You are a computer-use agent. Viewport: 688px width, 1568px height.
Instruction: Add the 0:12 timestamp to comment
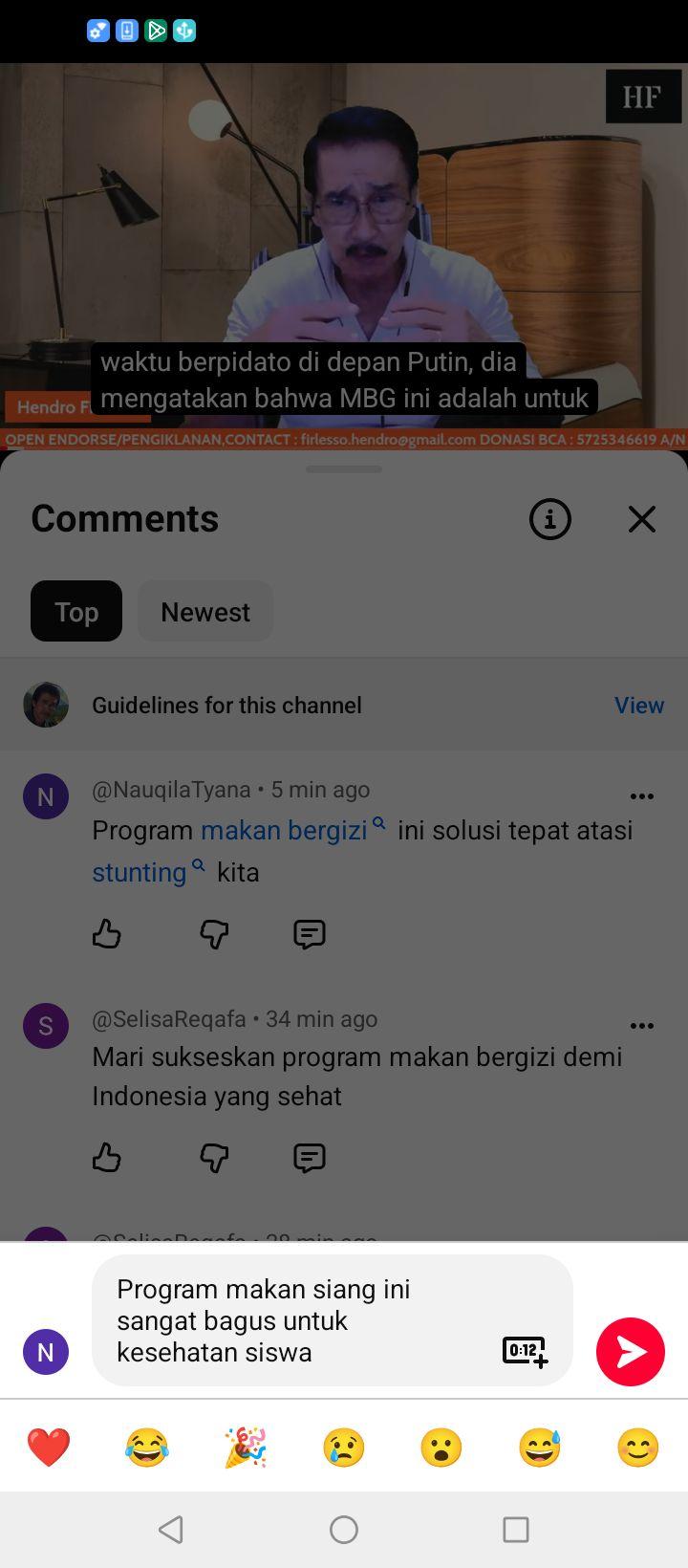point(526,1351)
